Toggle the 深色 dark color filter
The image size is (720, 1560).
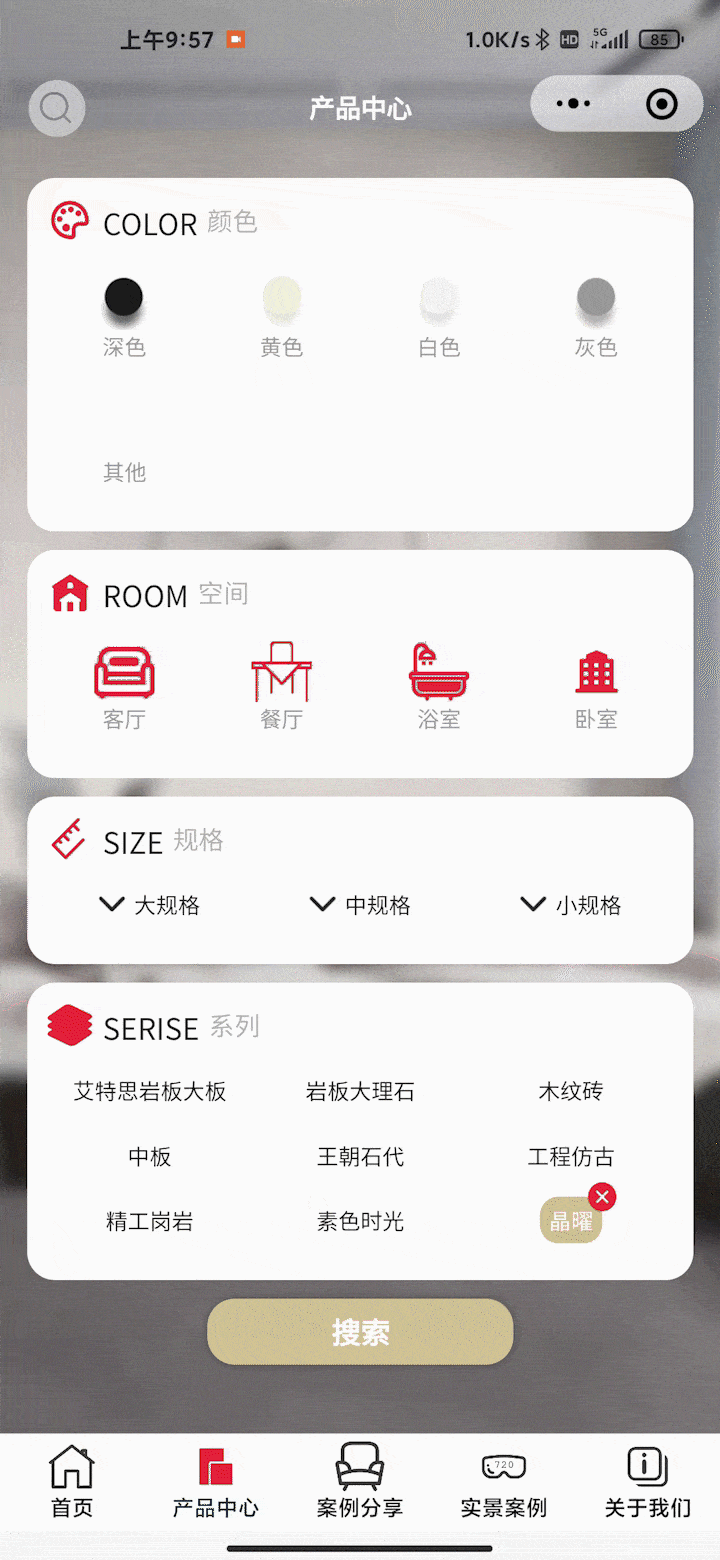click(124, 297)
